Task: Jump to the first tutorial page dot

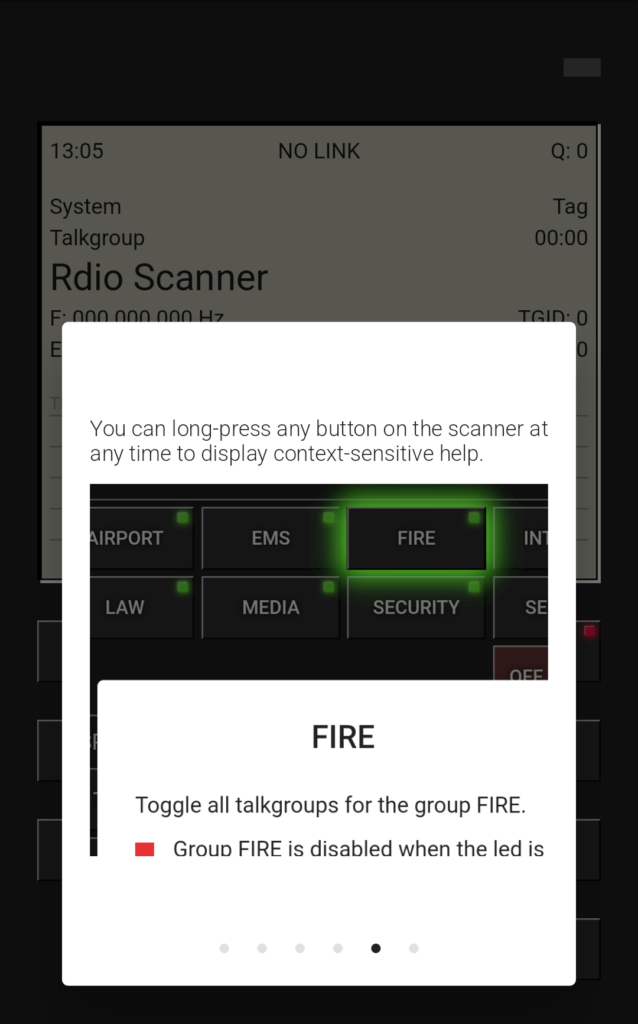Action: coord(224,948)
